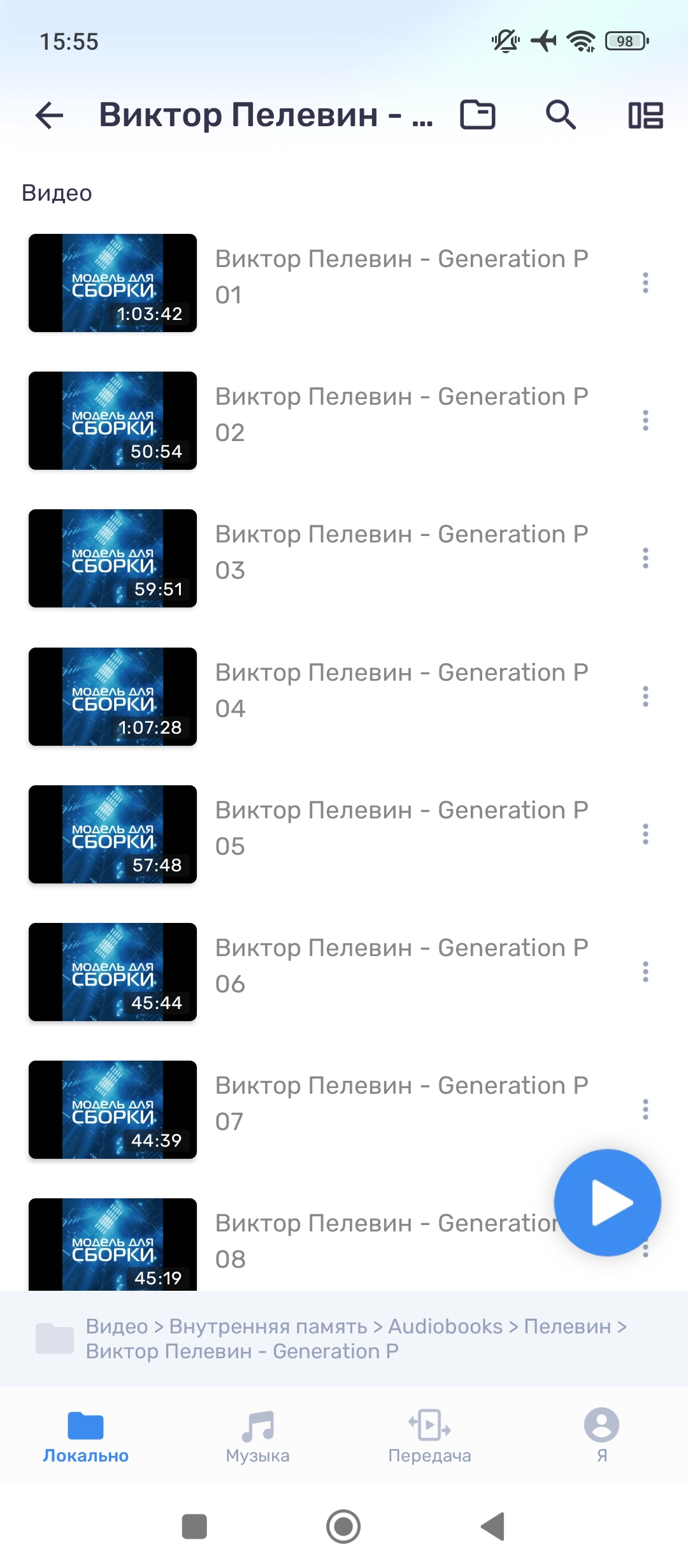Tap the blue floating play button
This screenshot has width=688, height=1568.
pos(607,1203)
